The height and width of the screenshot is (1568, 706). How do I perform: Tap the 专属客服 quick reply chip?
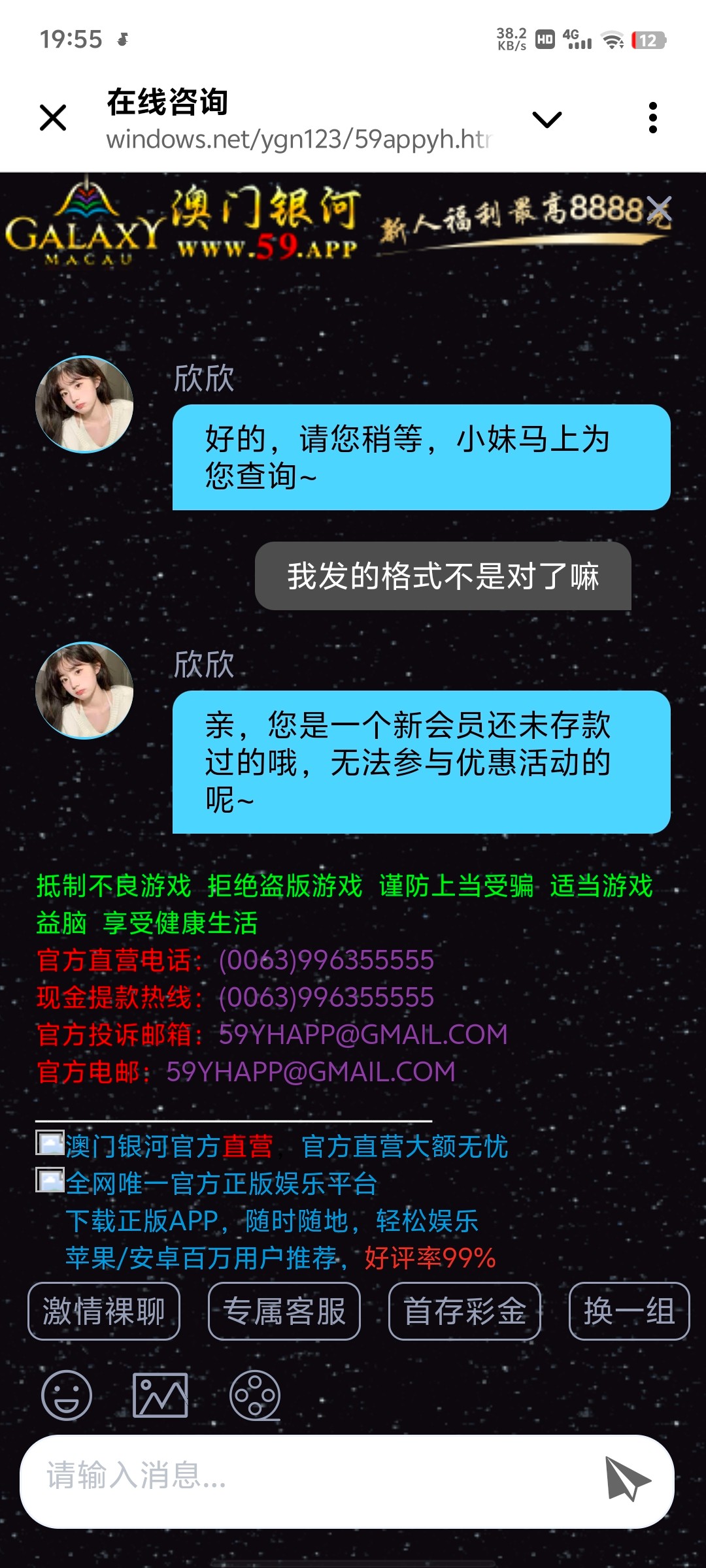[284, 1311]
